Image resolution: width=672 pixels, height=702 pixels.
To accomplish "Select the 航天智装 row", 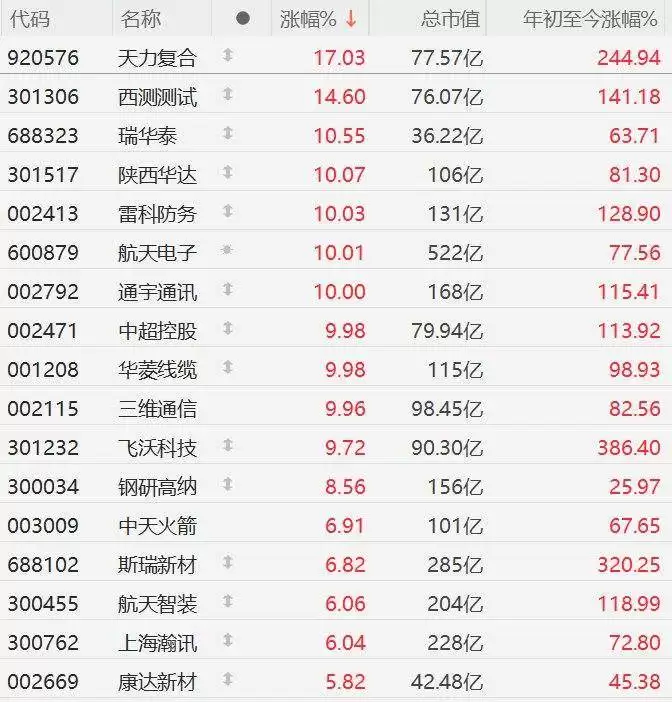I will pyautogui.click(x=157, y=604).
